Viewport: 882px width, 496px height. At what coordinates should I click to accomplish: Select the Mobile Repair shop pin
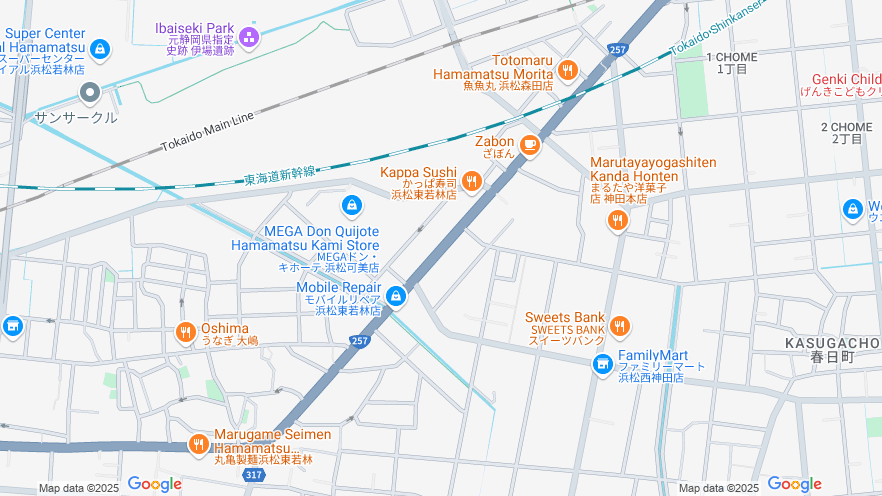[x=396, y=296]
